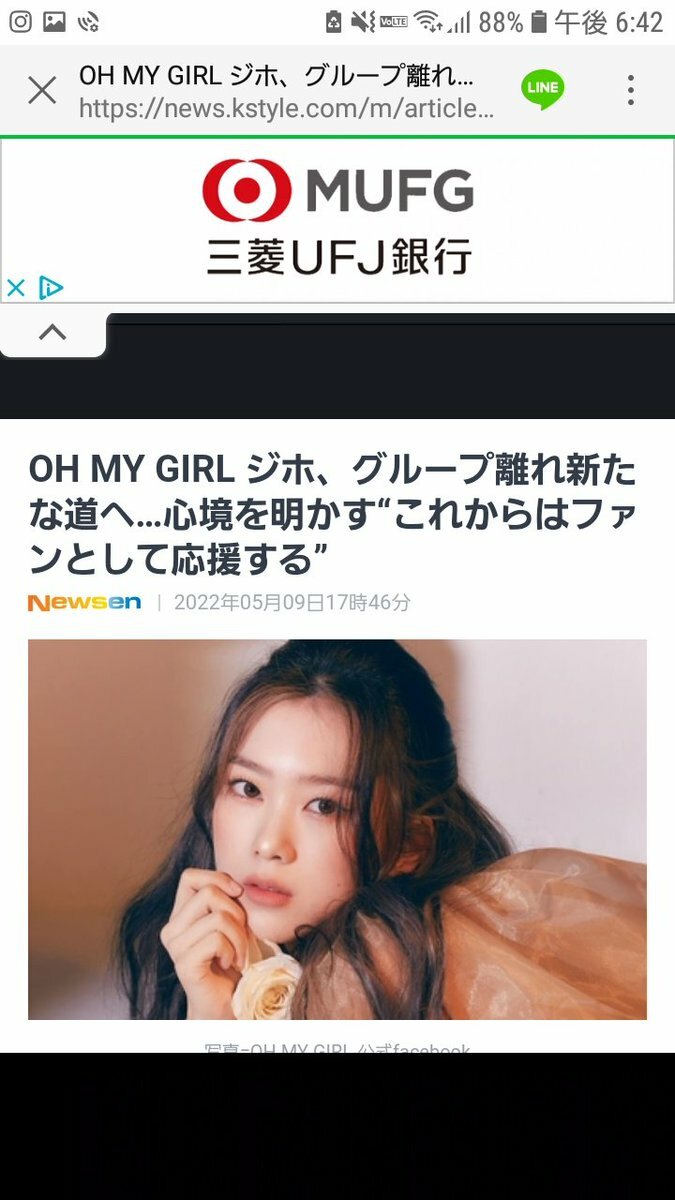675x1200 pixels.
Task: Share the article via LINE
Action: click(x=542, y=89)
